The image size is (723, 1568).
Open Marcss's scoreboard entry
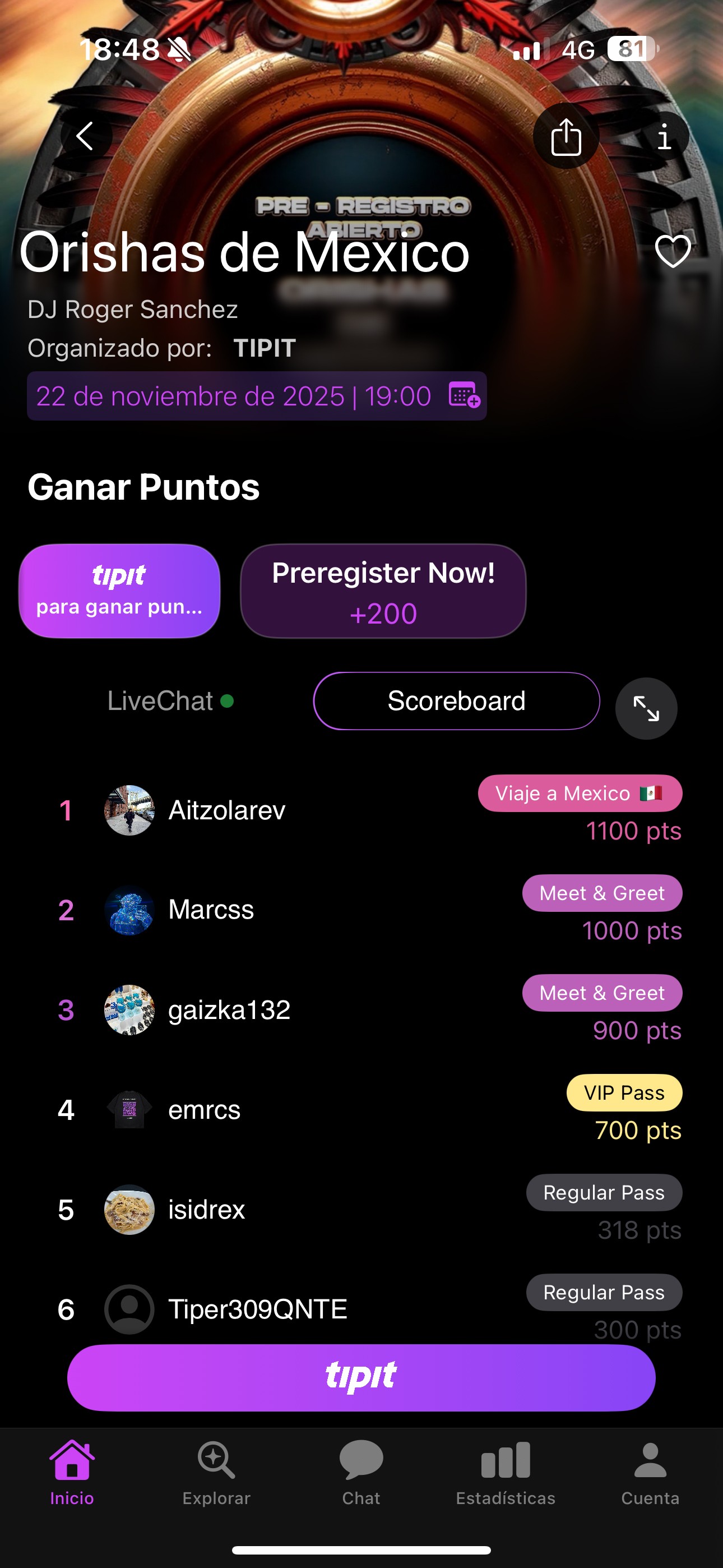click(x=211, y=910)
